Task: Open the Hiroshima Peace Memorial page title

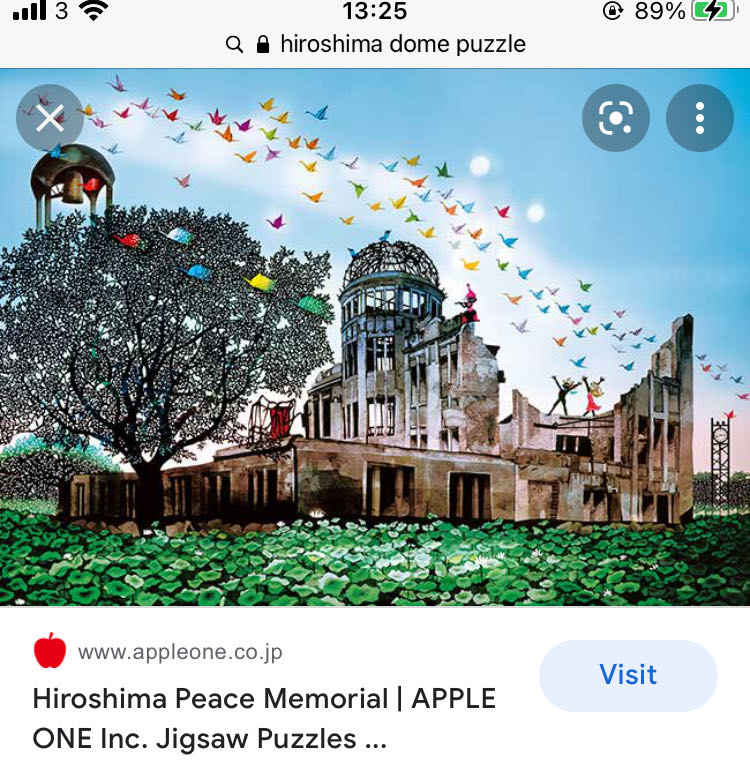Action: tap(264, 718)
